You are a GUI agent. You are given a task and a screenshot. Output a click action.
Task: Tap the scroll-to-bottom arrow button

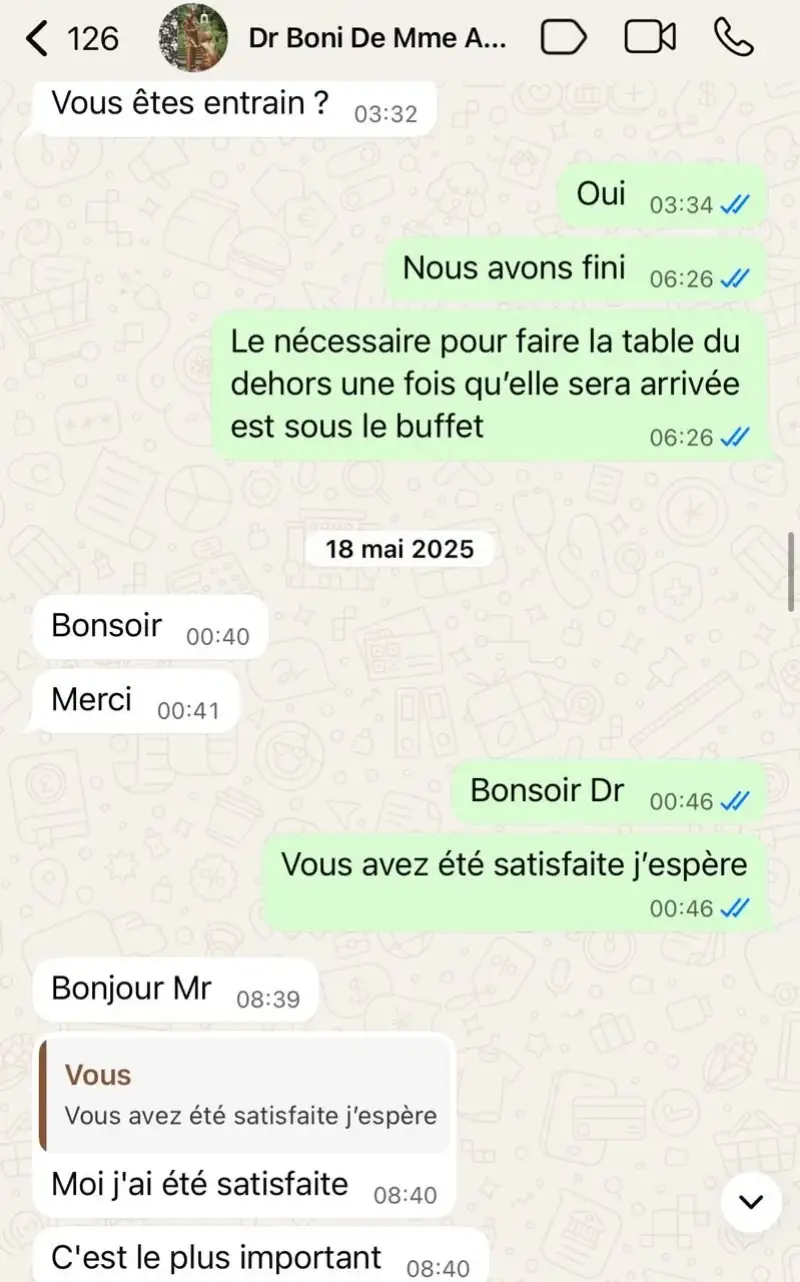751,1202
